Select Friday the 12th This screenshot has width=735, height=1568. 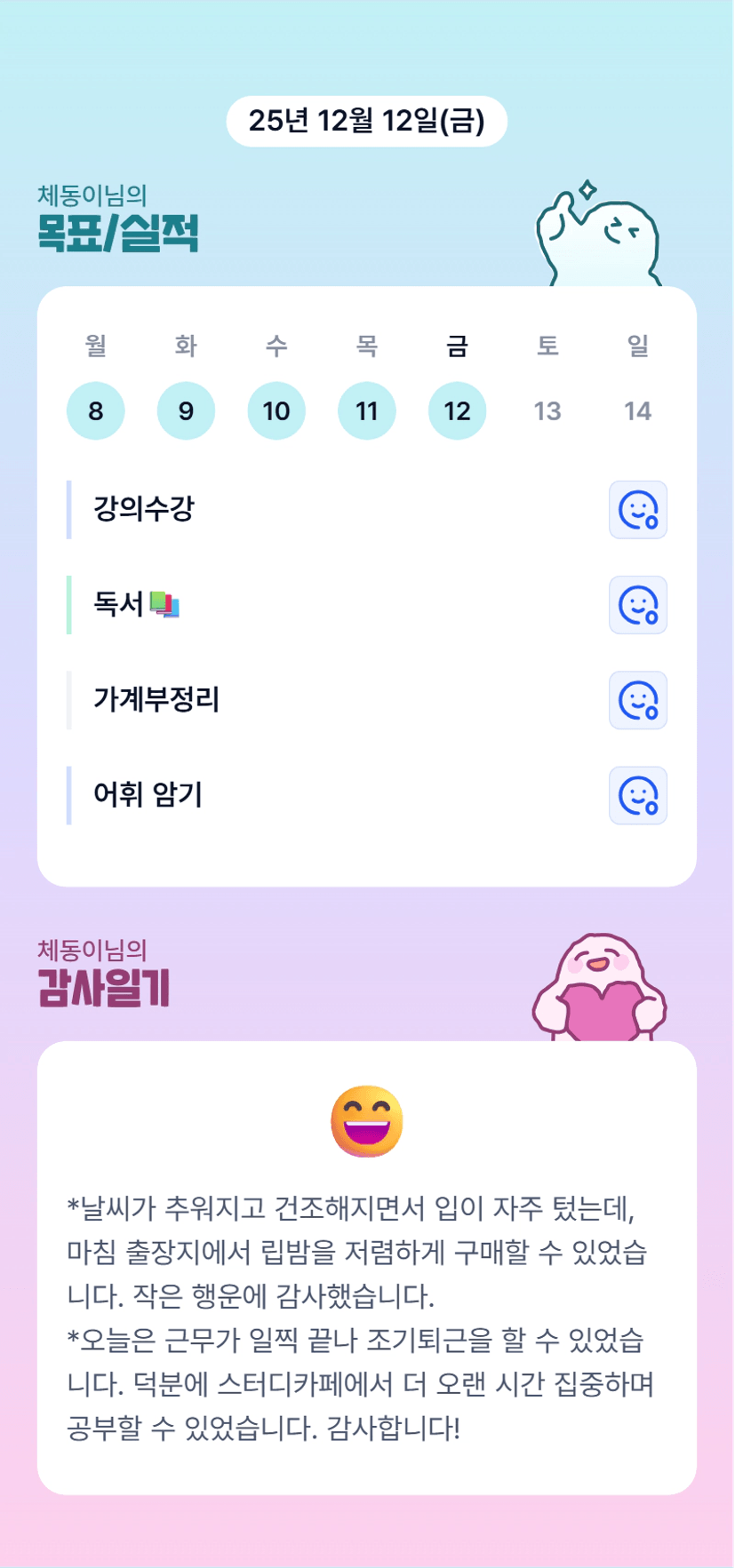click(457, 411)
